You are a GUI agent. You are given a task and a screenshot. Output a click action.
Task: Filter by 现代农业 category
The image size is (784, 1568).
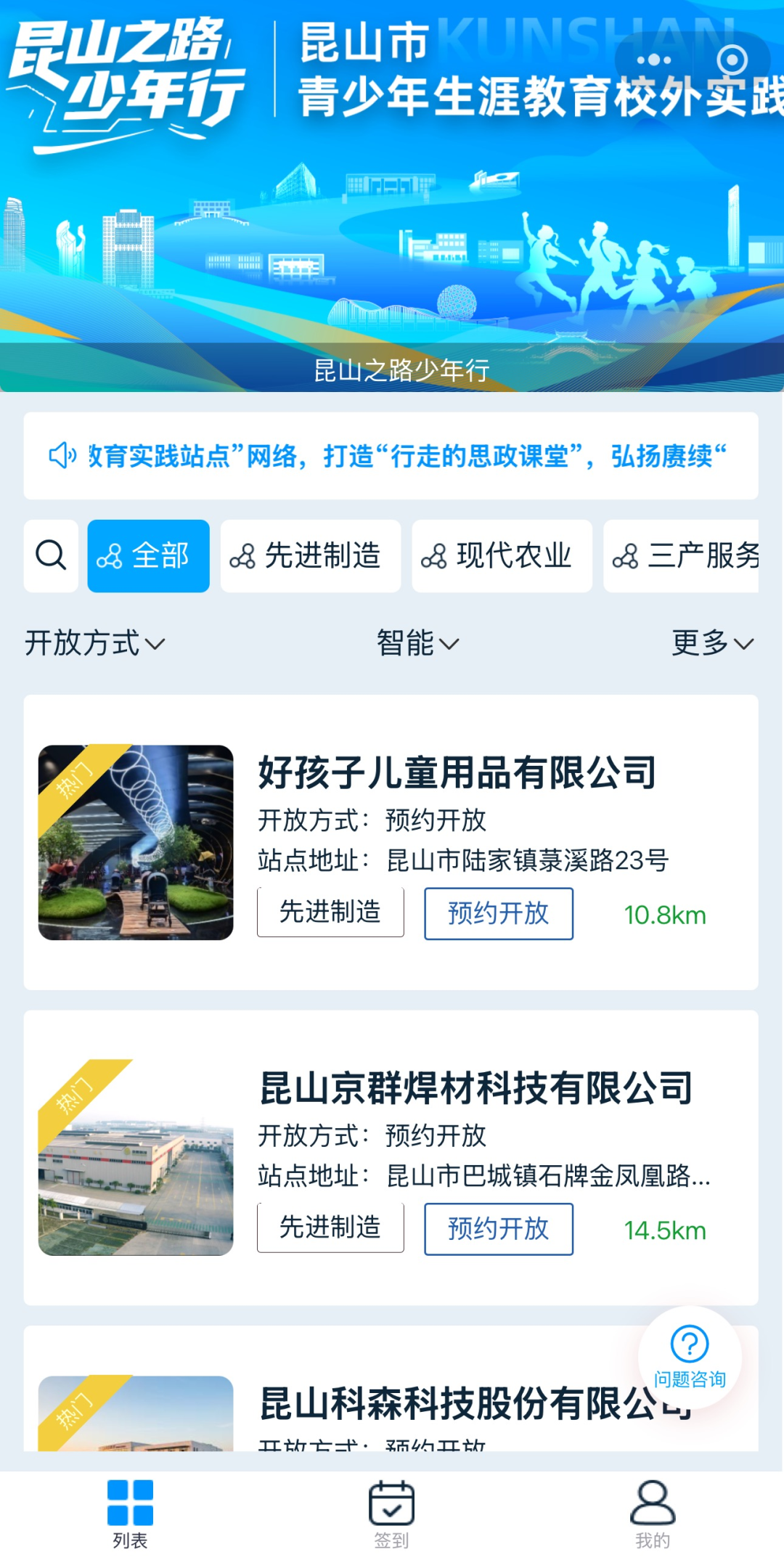pyautogui.click(x=502, y=556)
